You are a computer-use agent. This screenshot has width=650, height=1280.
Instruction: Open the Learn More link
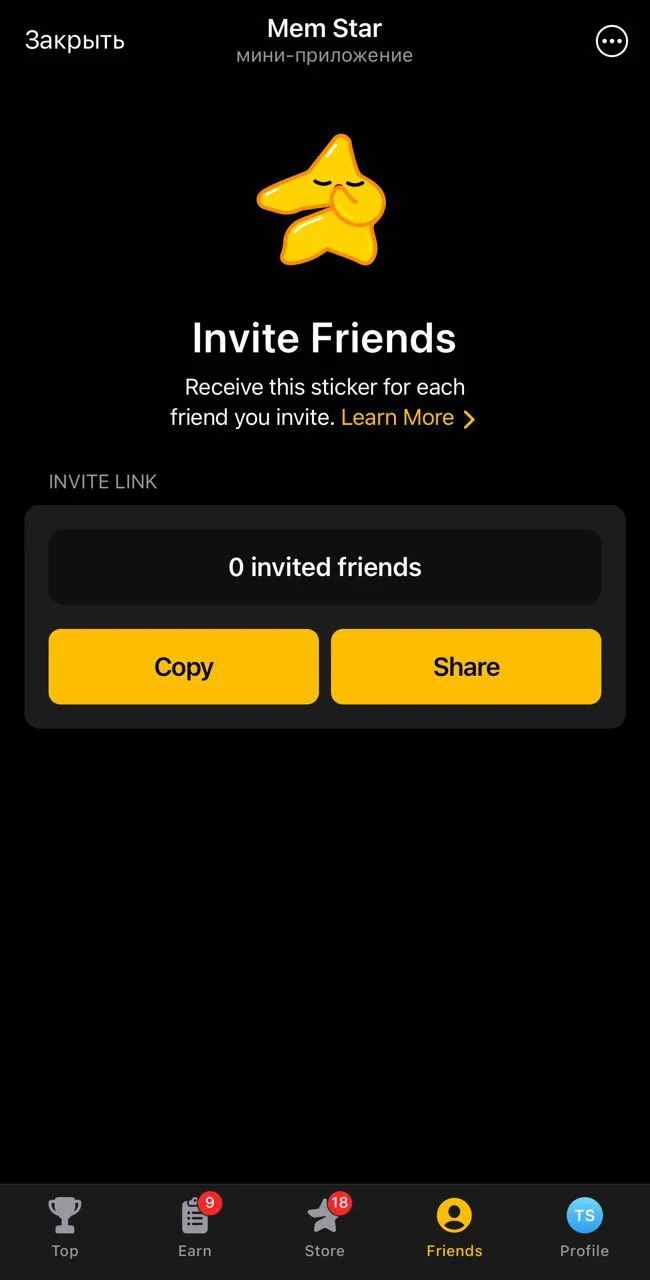pyautogui.click(x=408, y=418)
